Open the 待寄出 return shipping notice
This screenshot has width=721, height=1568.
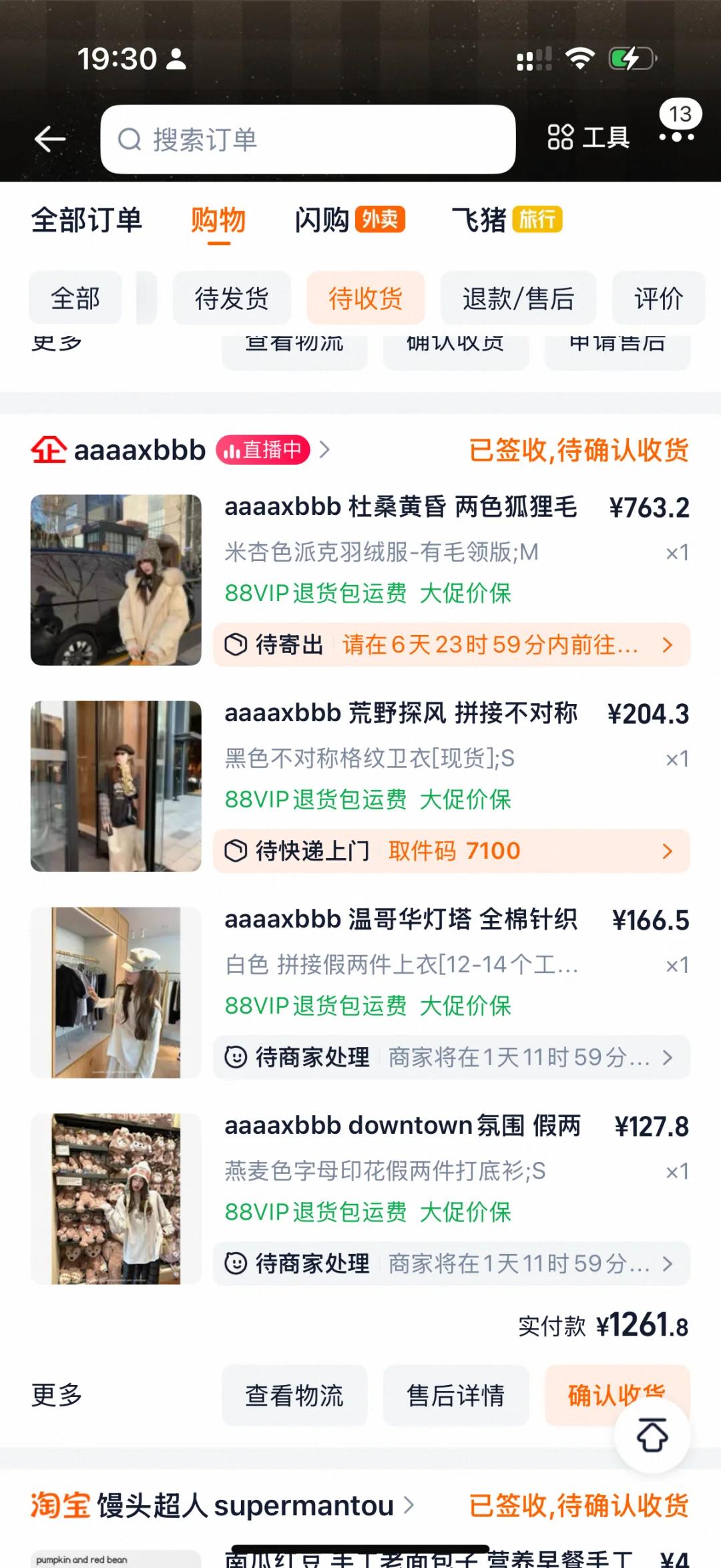click(451, 644)
